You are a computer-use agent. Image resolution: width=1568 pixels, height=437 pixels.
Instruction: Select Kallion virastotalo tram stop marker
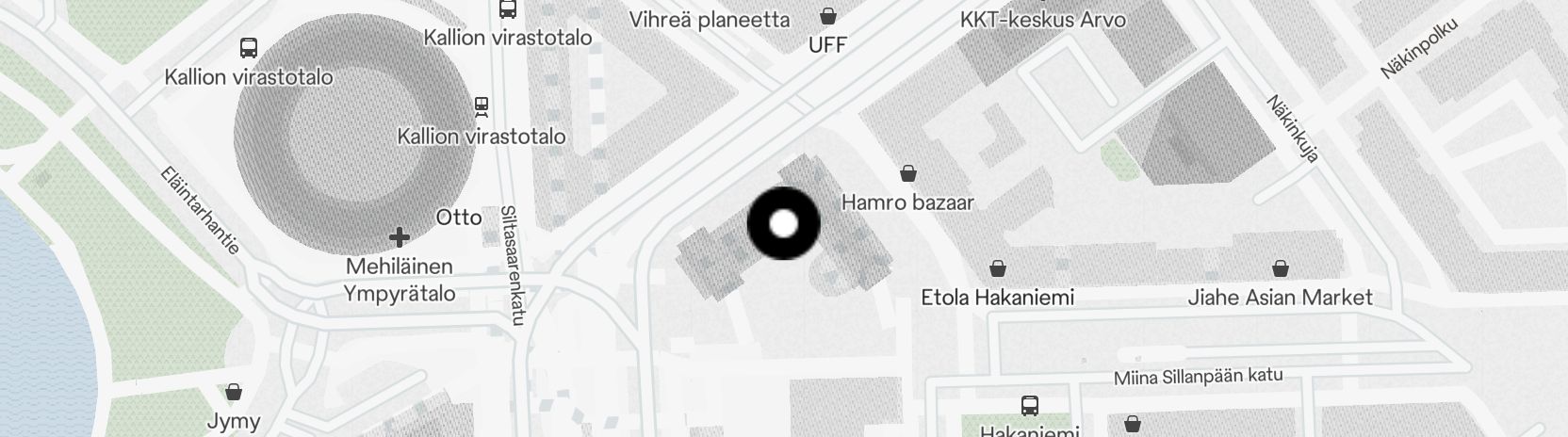(482, 105)
